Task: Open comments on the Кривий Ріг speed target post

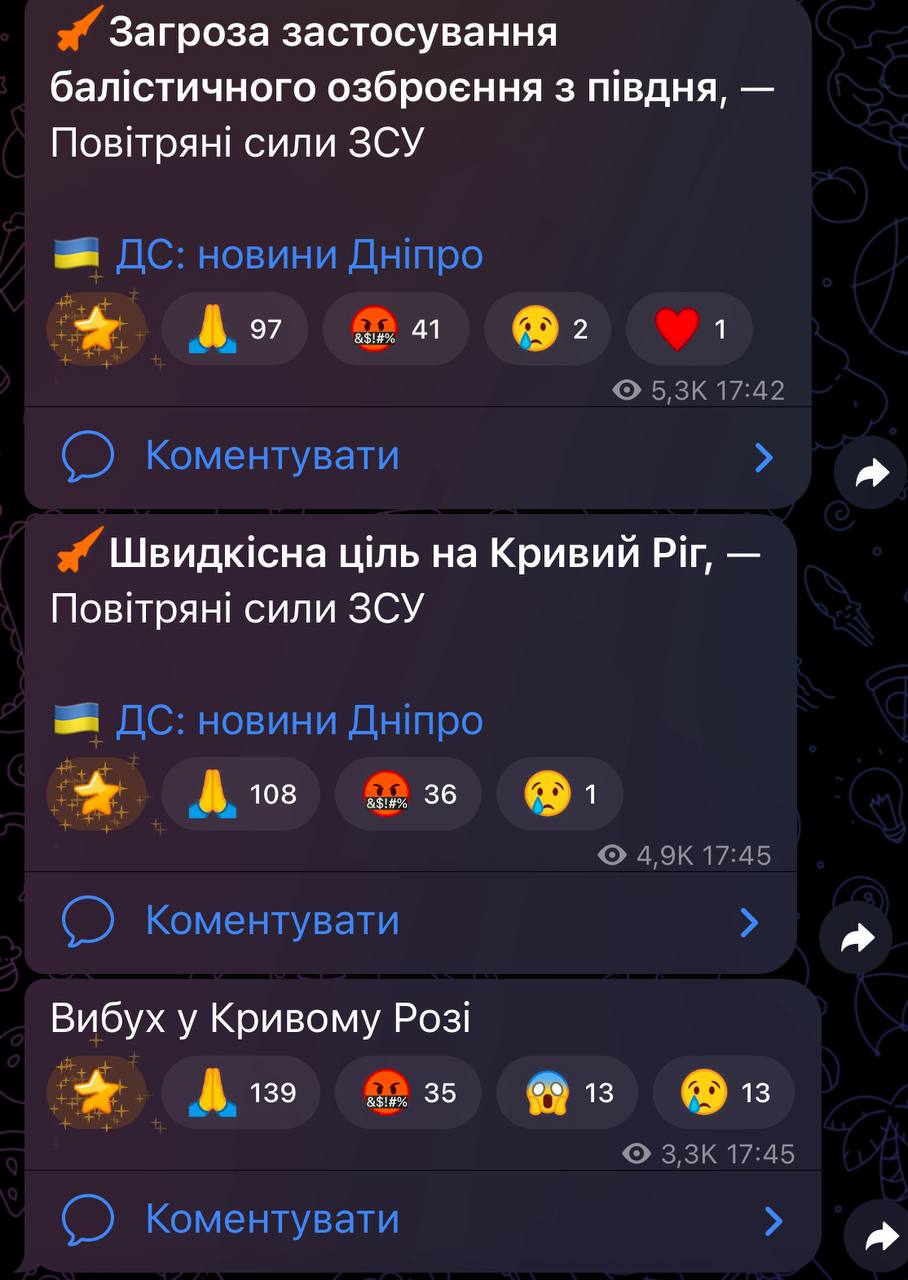Action: (272, 921)
